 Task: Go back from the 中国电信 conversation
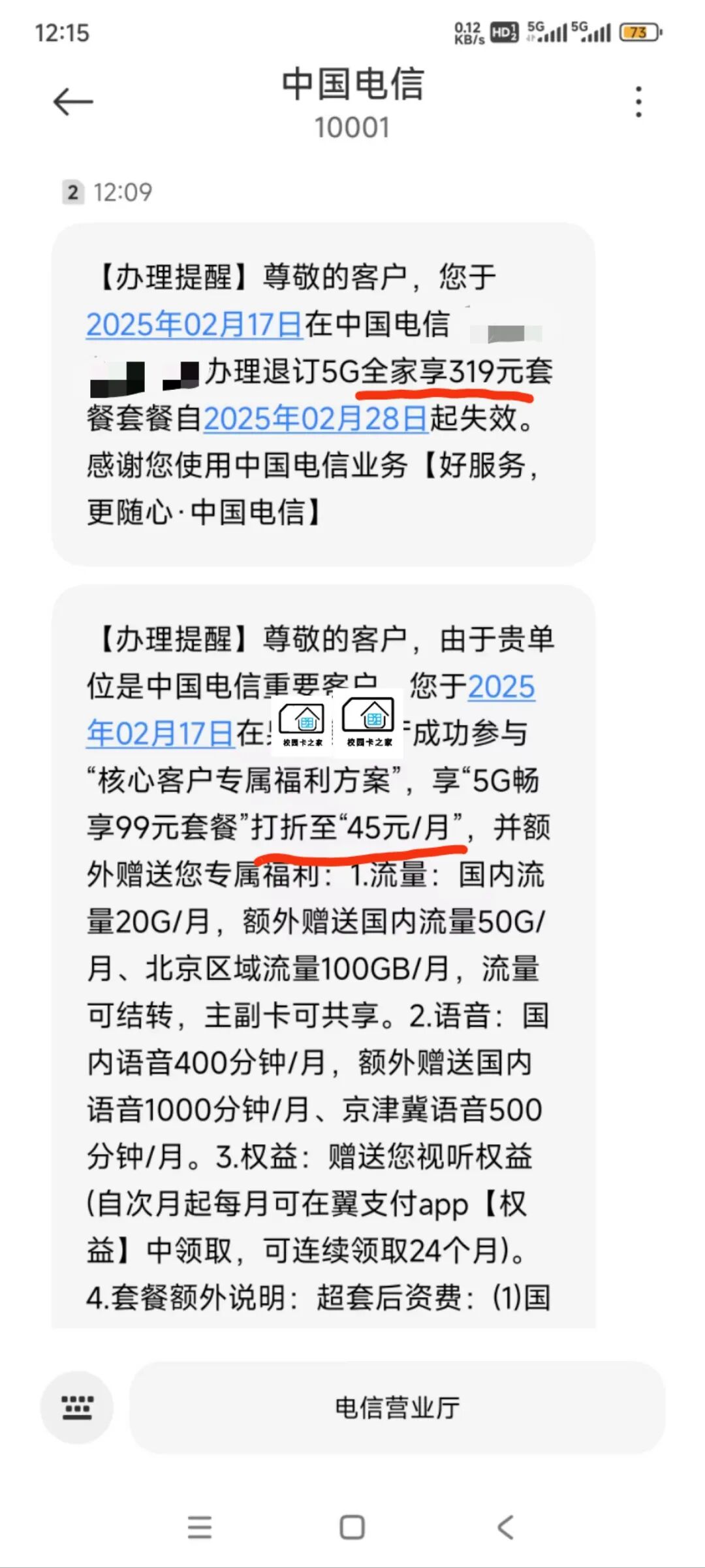tap(73, 103)
